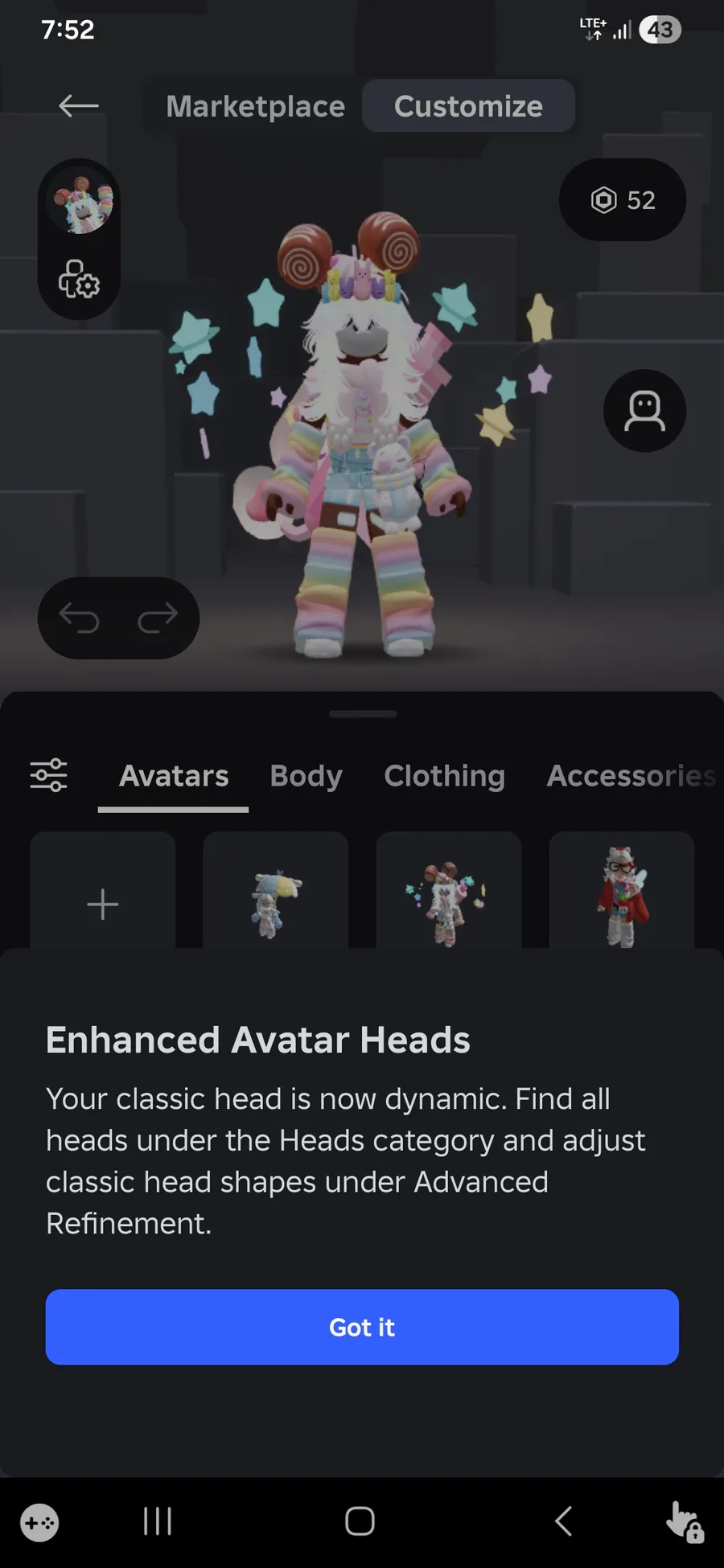Tap the system home button
Viewport: 724px width, 1568px height.
point(360,1521)
